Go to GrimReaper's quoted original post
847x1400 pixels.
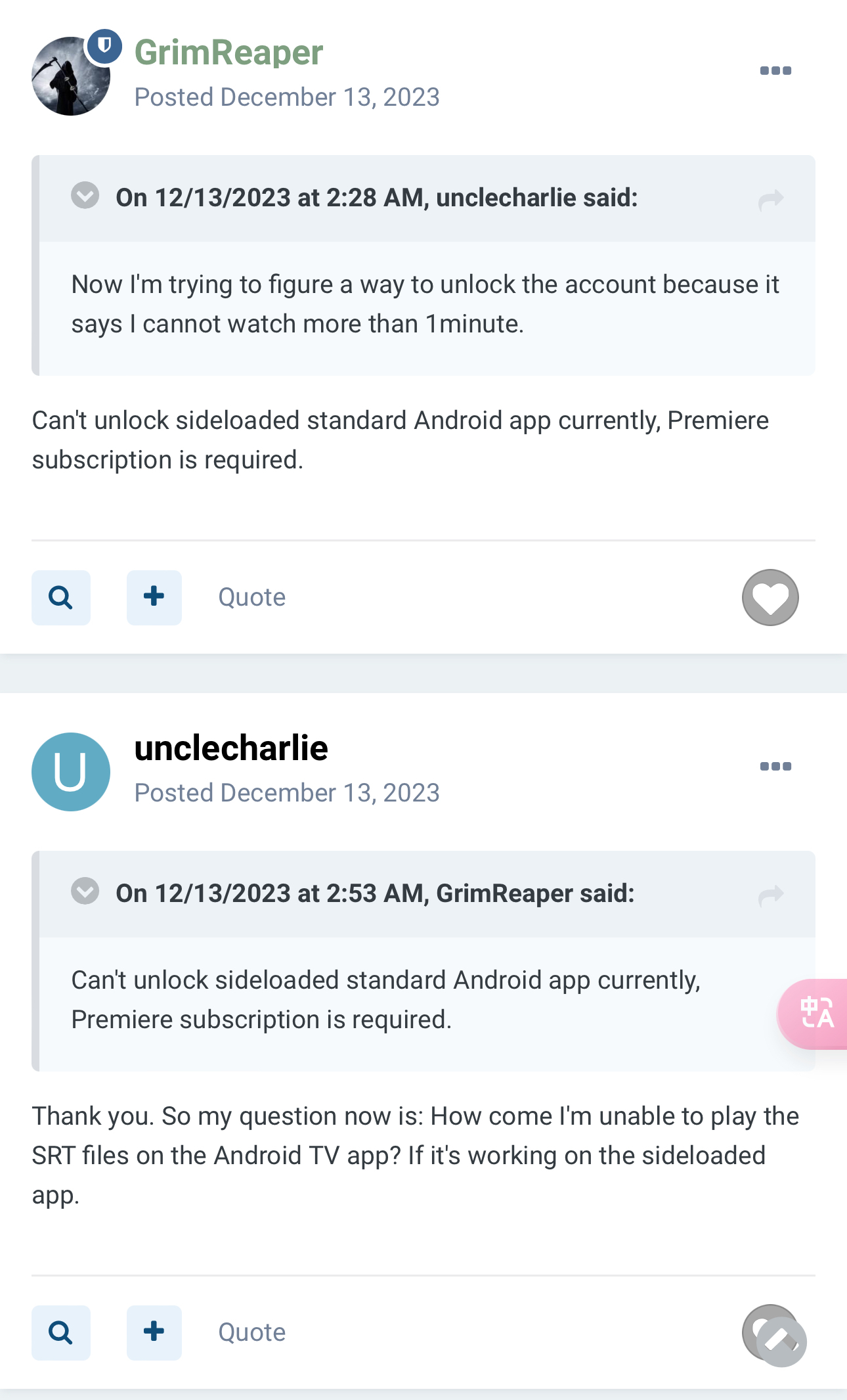[771, 895]
